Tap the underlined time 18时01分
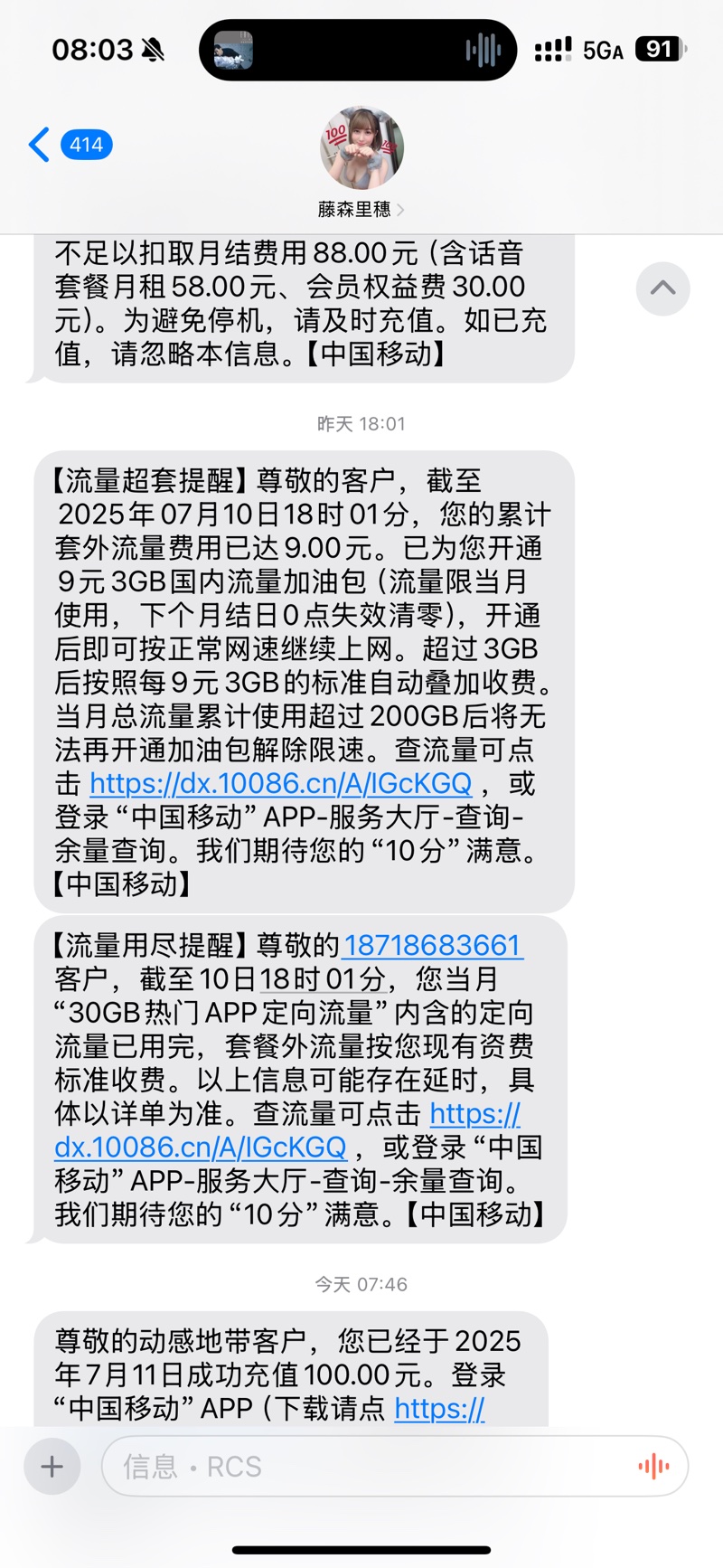Image resolution: width=723 pixels, height=1568 pixels. (x=323, y=978)
